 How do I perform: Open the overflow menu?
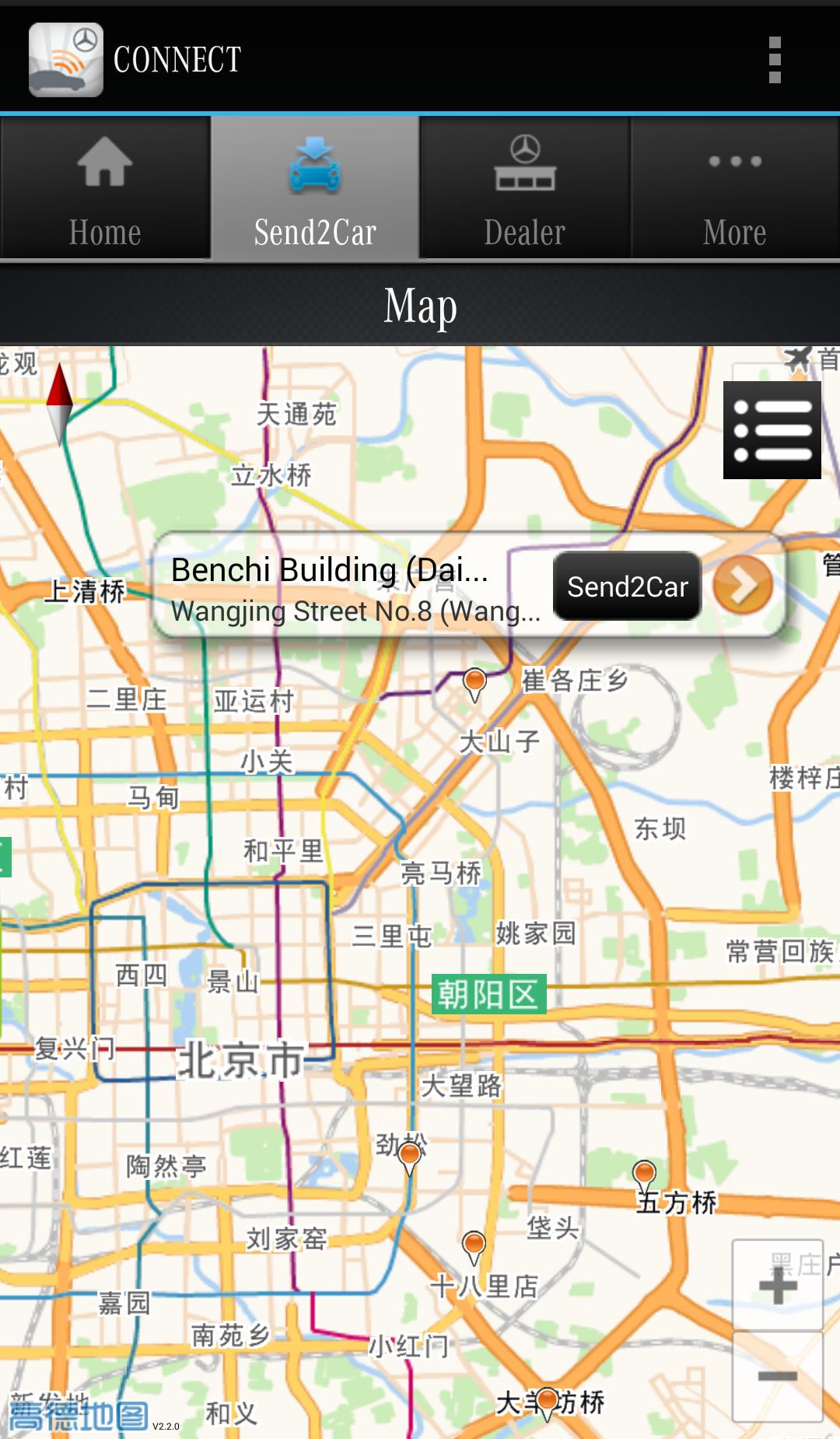click(x=774, y=59)
